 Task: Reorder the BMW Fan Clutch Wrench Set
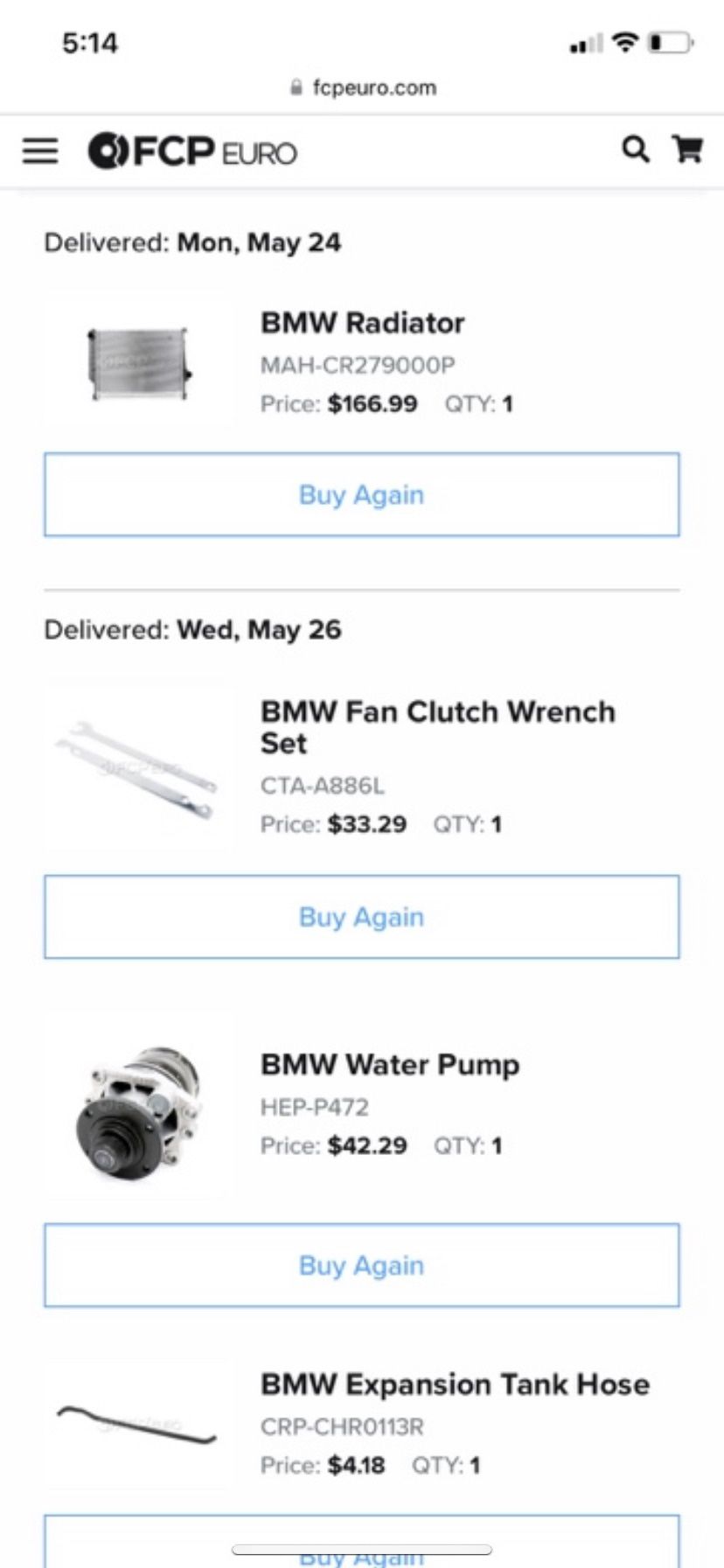point(361,917)
